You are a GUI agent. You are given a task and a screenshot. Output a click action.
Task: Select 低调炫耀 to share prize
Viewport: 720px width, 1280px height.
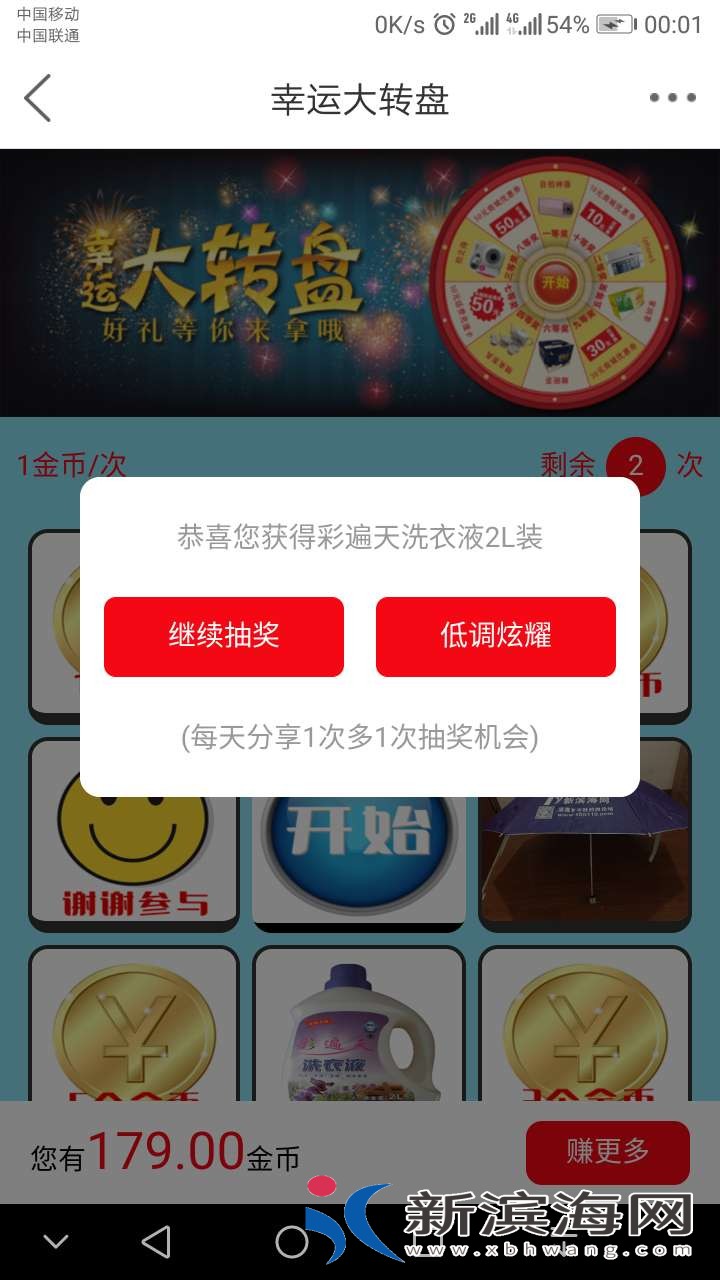click(x=496, y=637)
